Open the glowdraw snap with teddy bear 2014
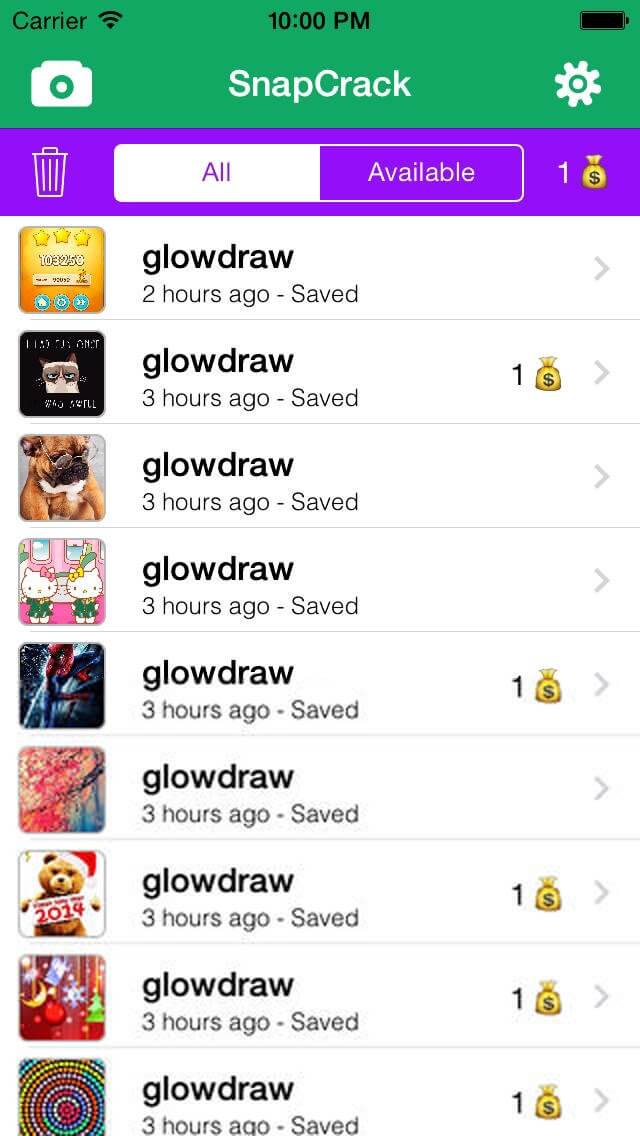This screenshot has height=1136, width=640. pyautogui.click(x=320, y=893)
